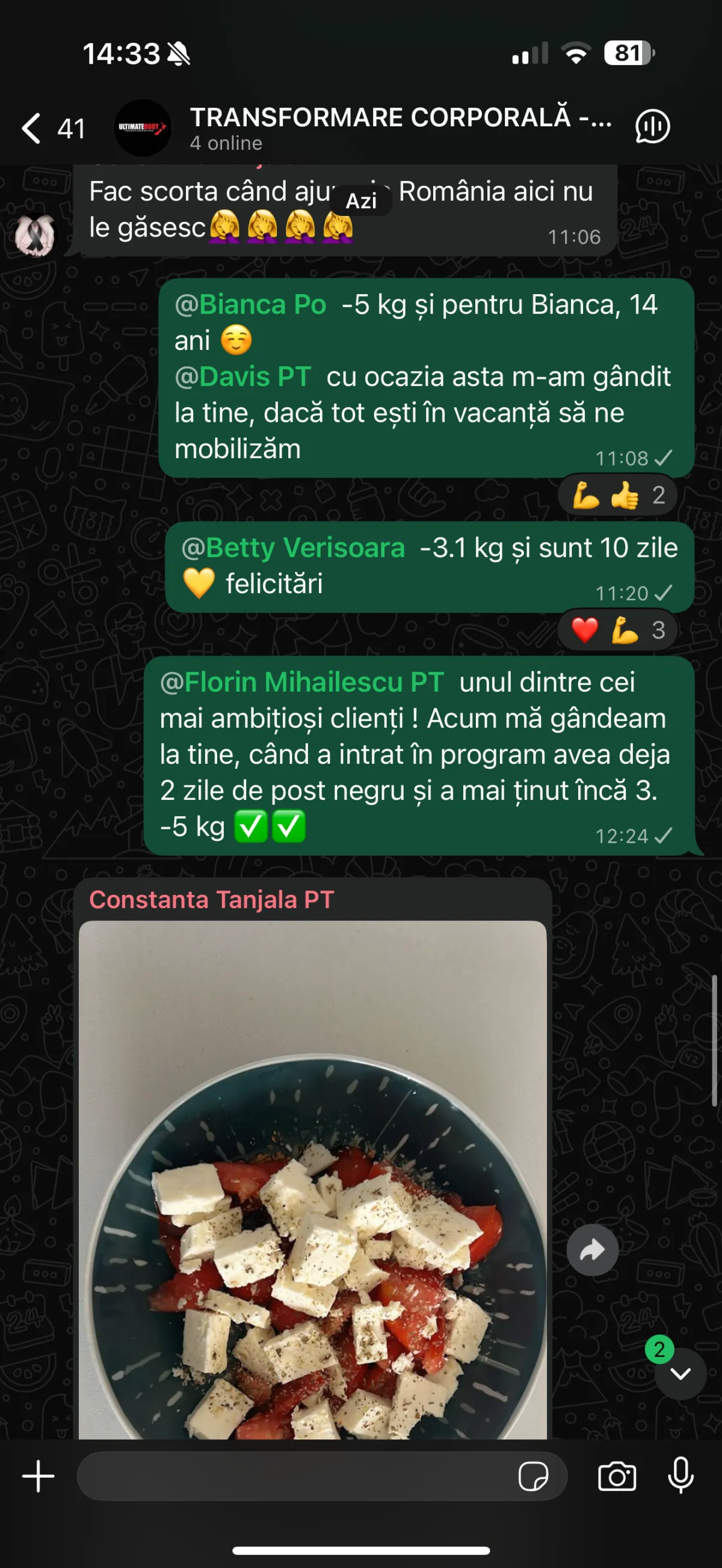Viewport: 722px width, 1568px height.
Task: Record a voice message with the microphone
Action: (680, 1475)
